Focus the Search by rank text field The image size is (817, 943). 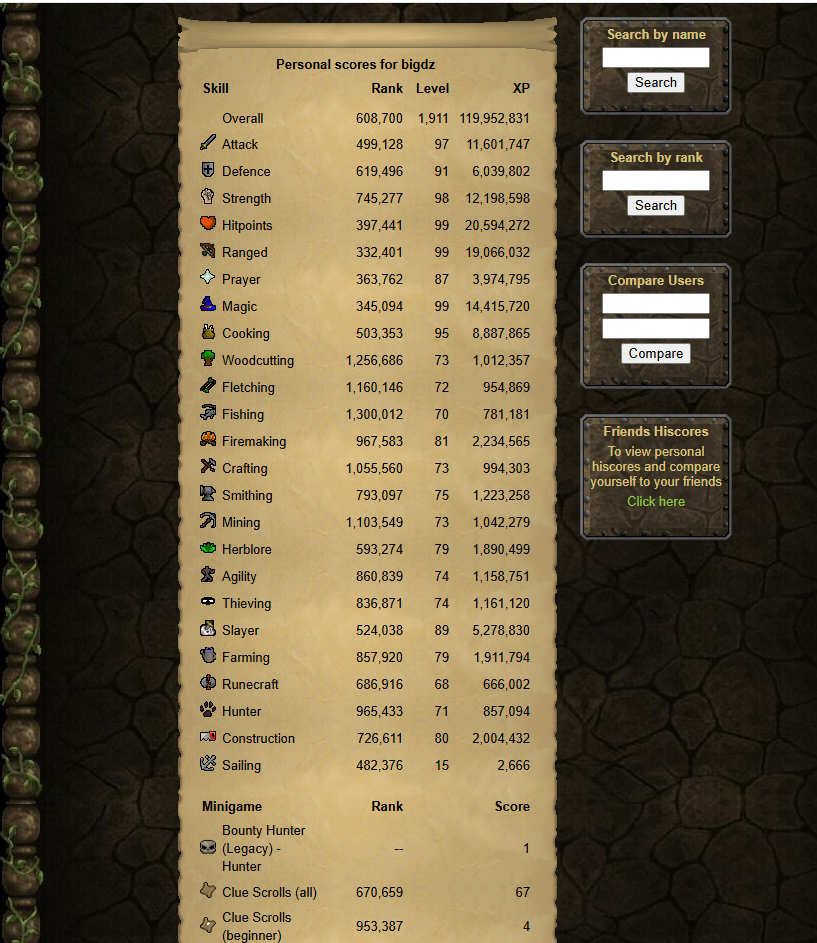click(655, 181)
